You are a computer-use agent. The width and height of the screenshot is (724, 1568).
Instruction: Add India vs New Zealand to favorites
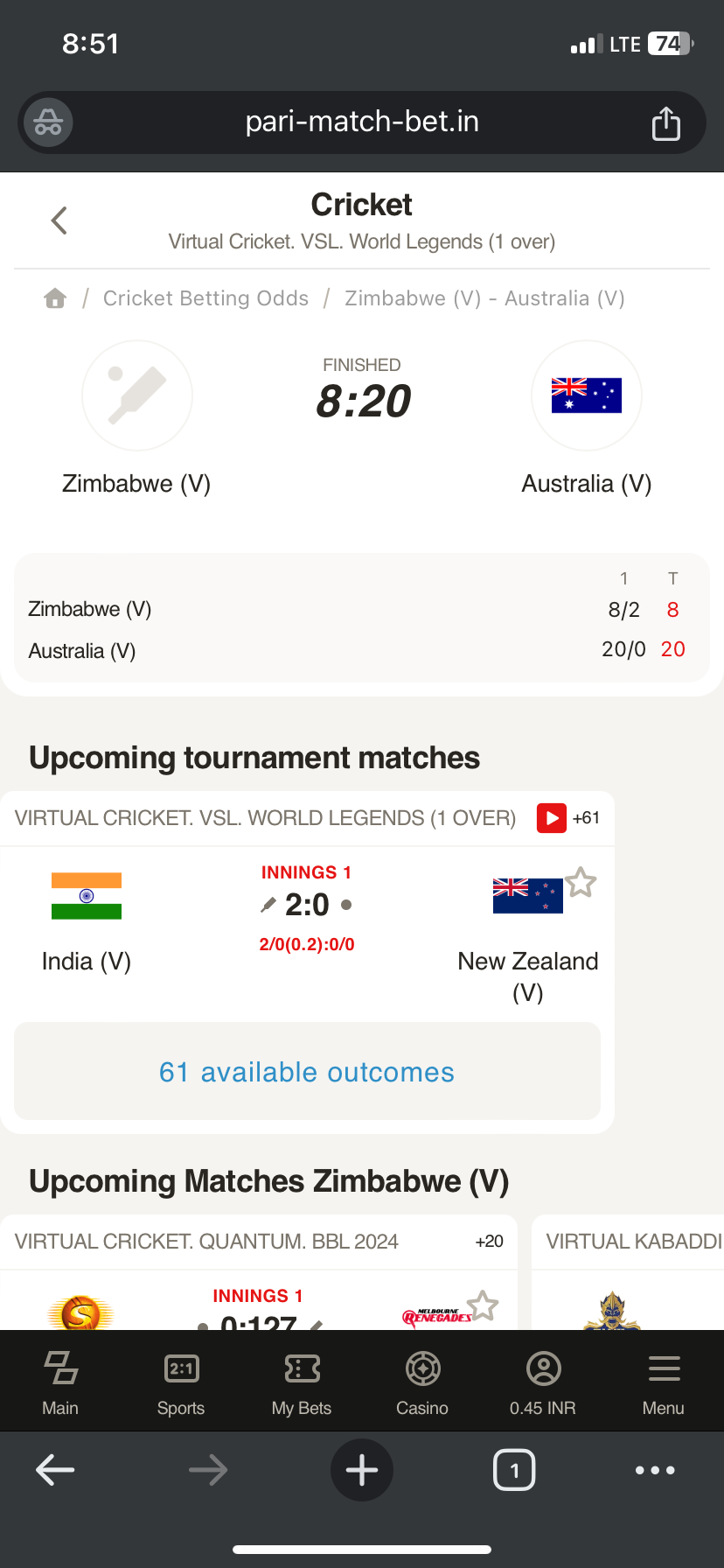pos(581,883)
